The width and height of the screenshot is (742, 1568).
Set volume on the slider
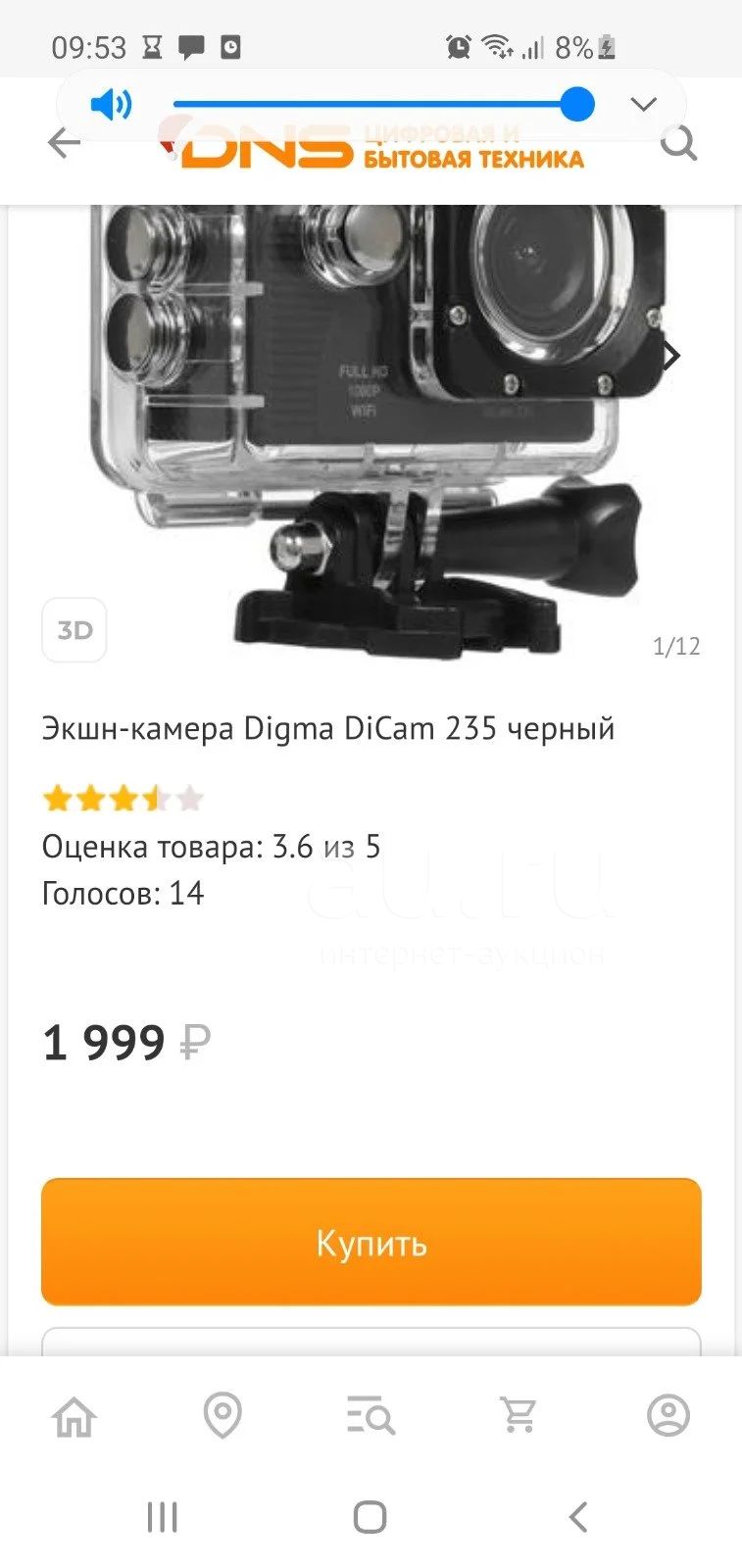point(384,104)
